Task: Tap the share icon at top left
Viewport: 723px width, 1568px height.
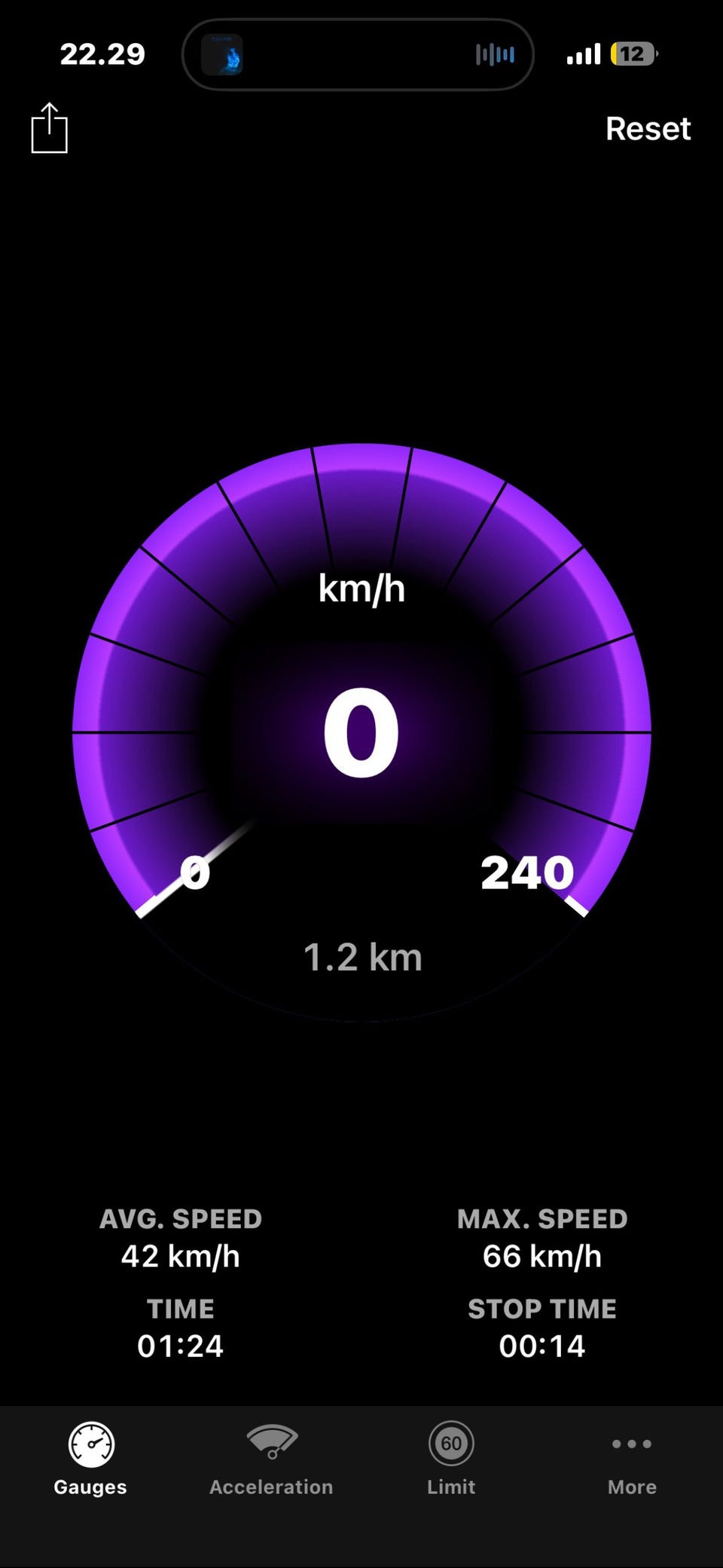Action: click(50, 128)
